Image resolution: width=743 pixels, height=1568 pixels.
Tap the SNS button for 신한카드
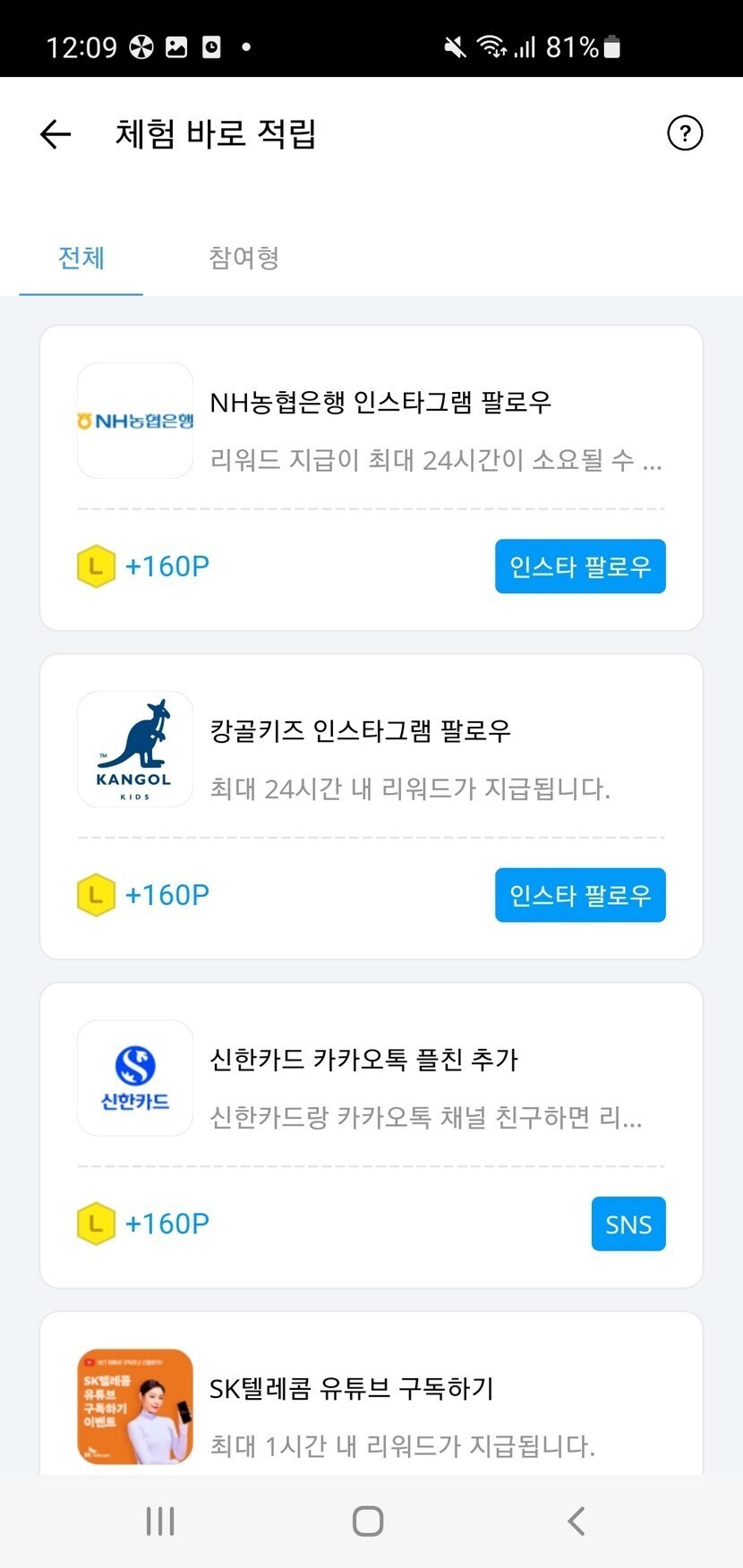628,1223
